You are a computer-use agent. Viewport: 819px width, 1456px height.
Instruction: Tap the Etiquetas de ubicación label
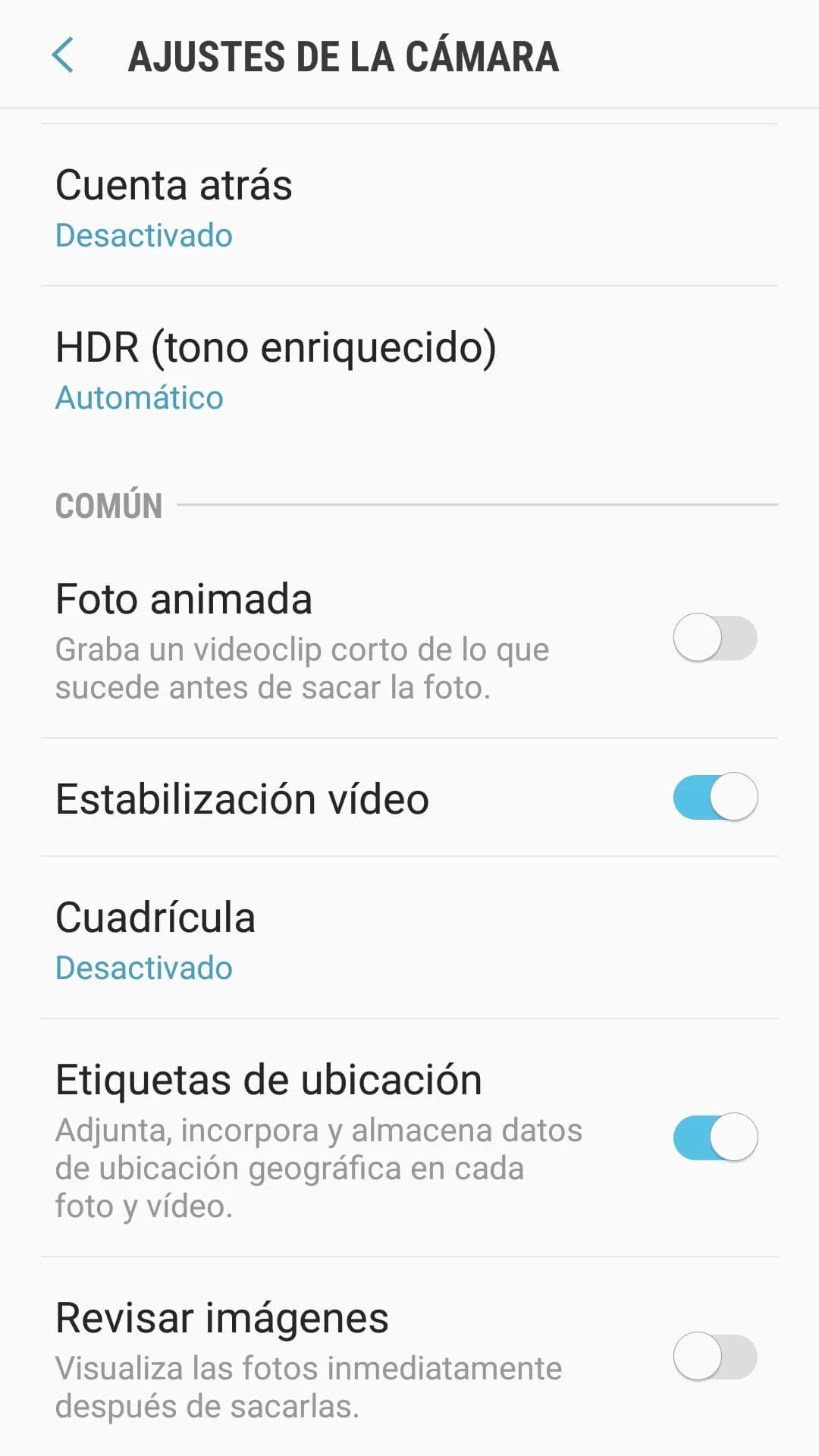click(269, 1080)
